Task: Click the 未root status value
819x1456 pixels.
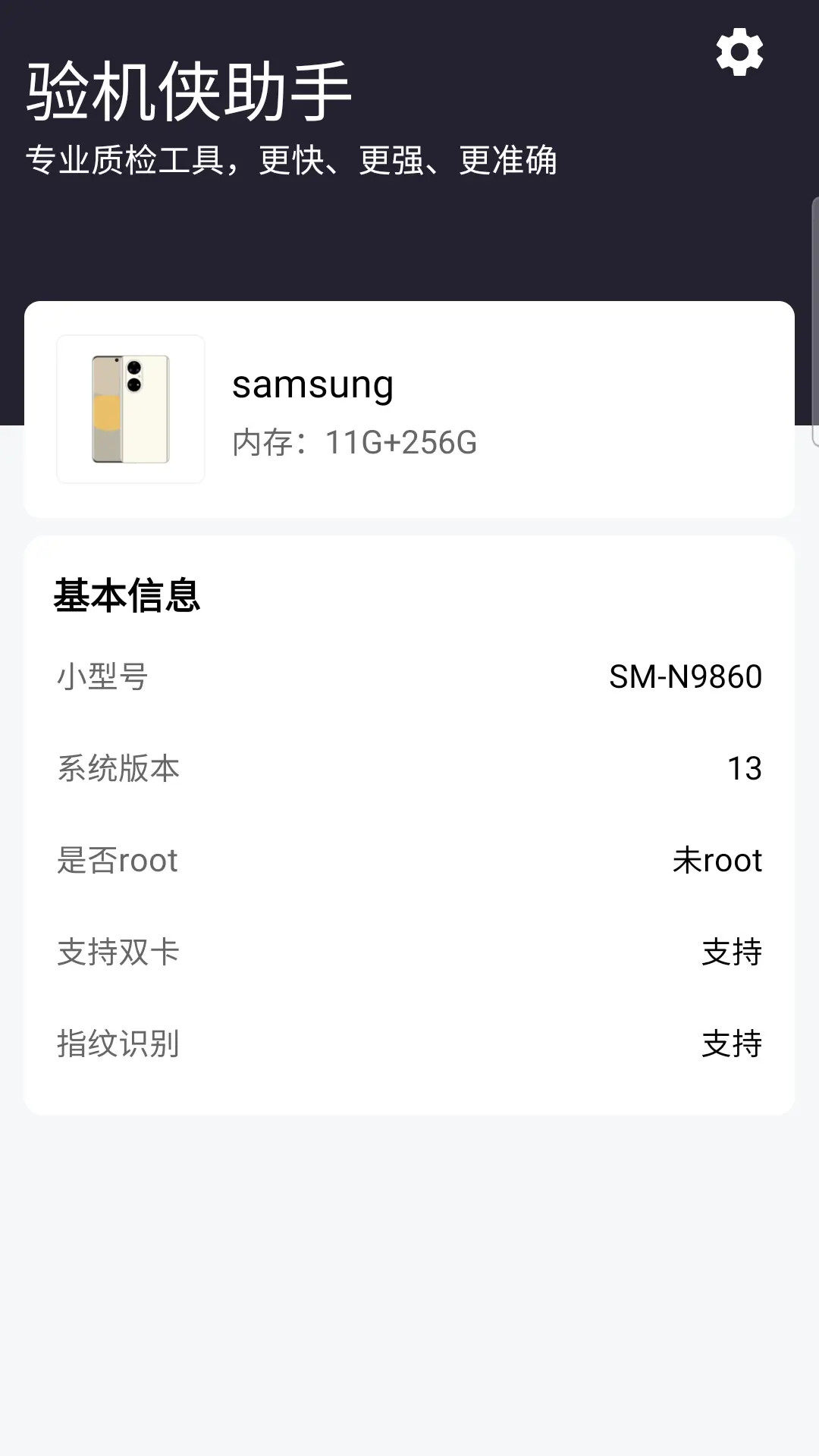Action: tap(719, 859)
